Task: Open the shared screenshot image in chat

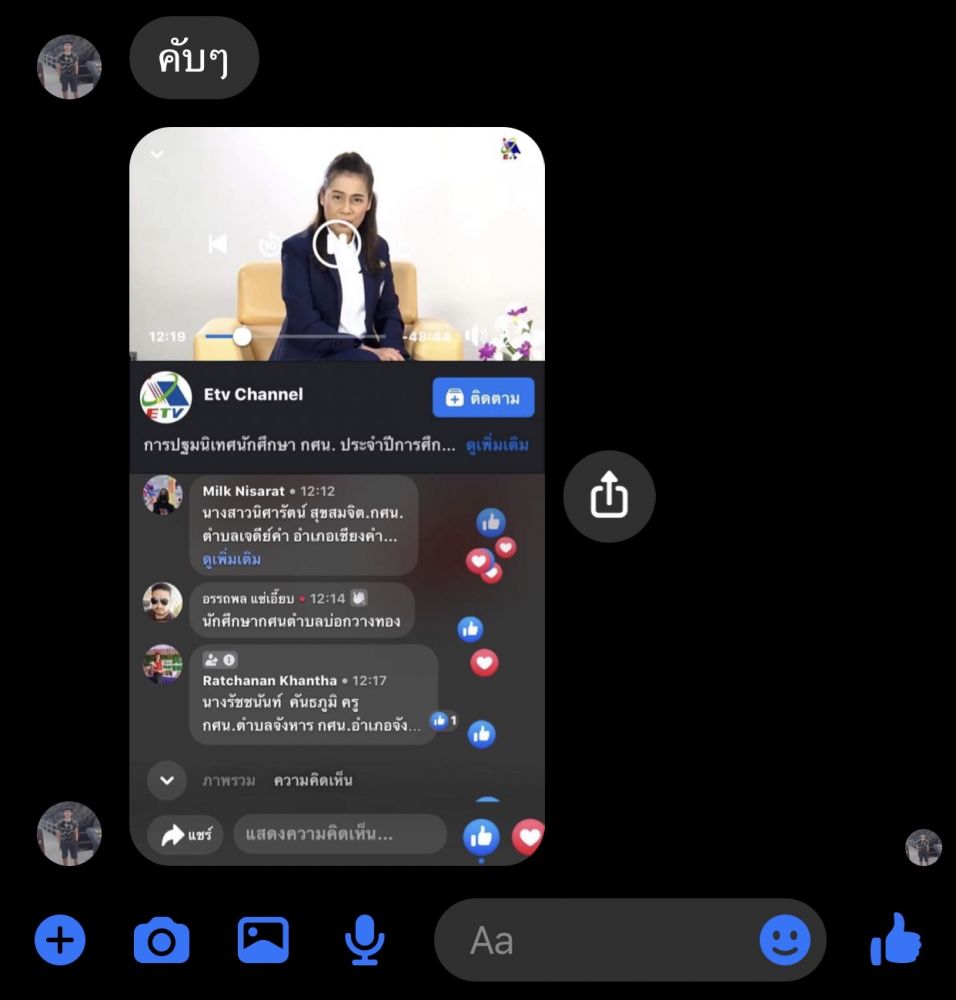Action: (x=337, y=495)
